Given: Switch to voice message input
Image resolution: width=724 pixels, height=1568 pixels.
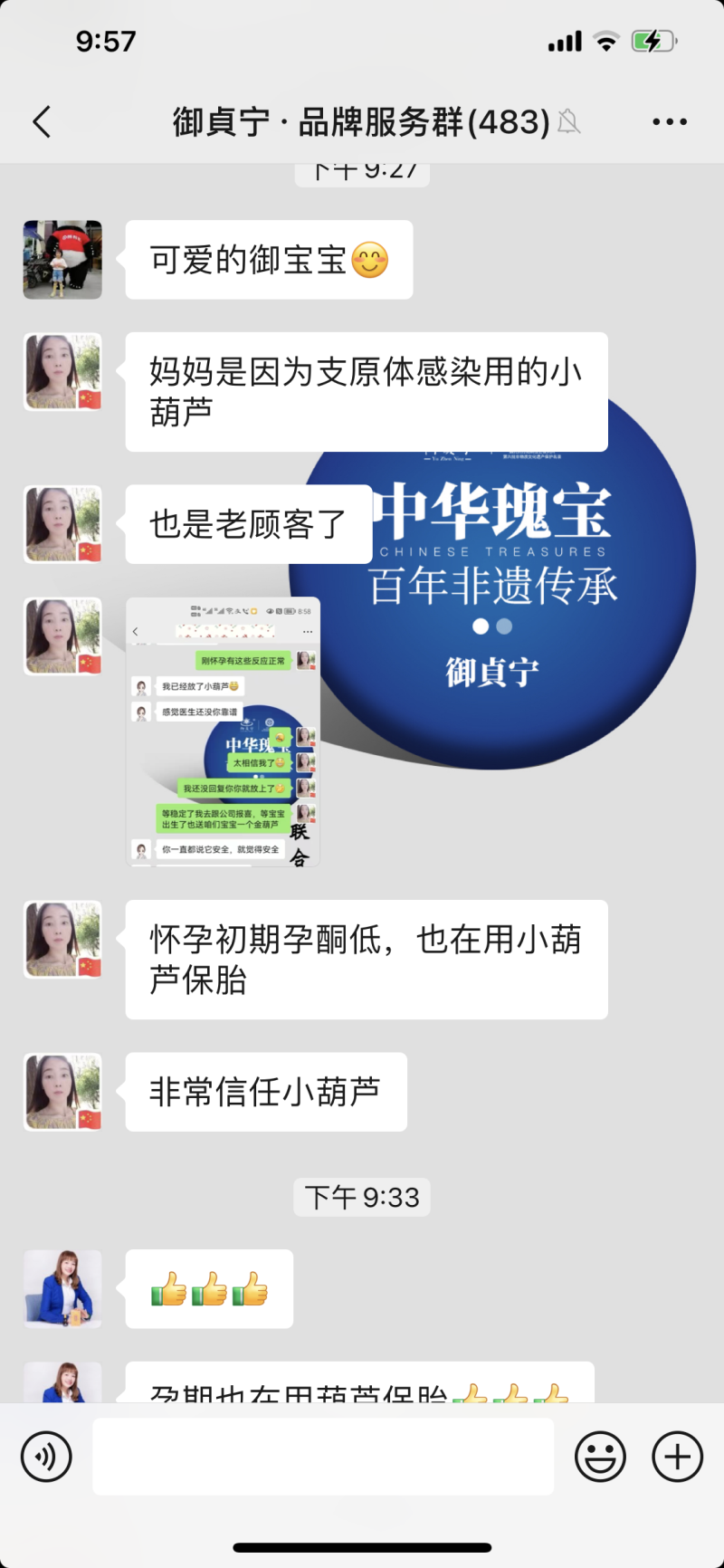Looking at the screenshot, I should point(46,1457).
